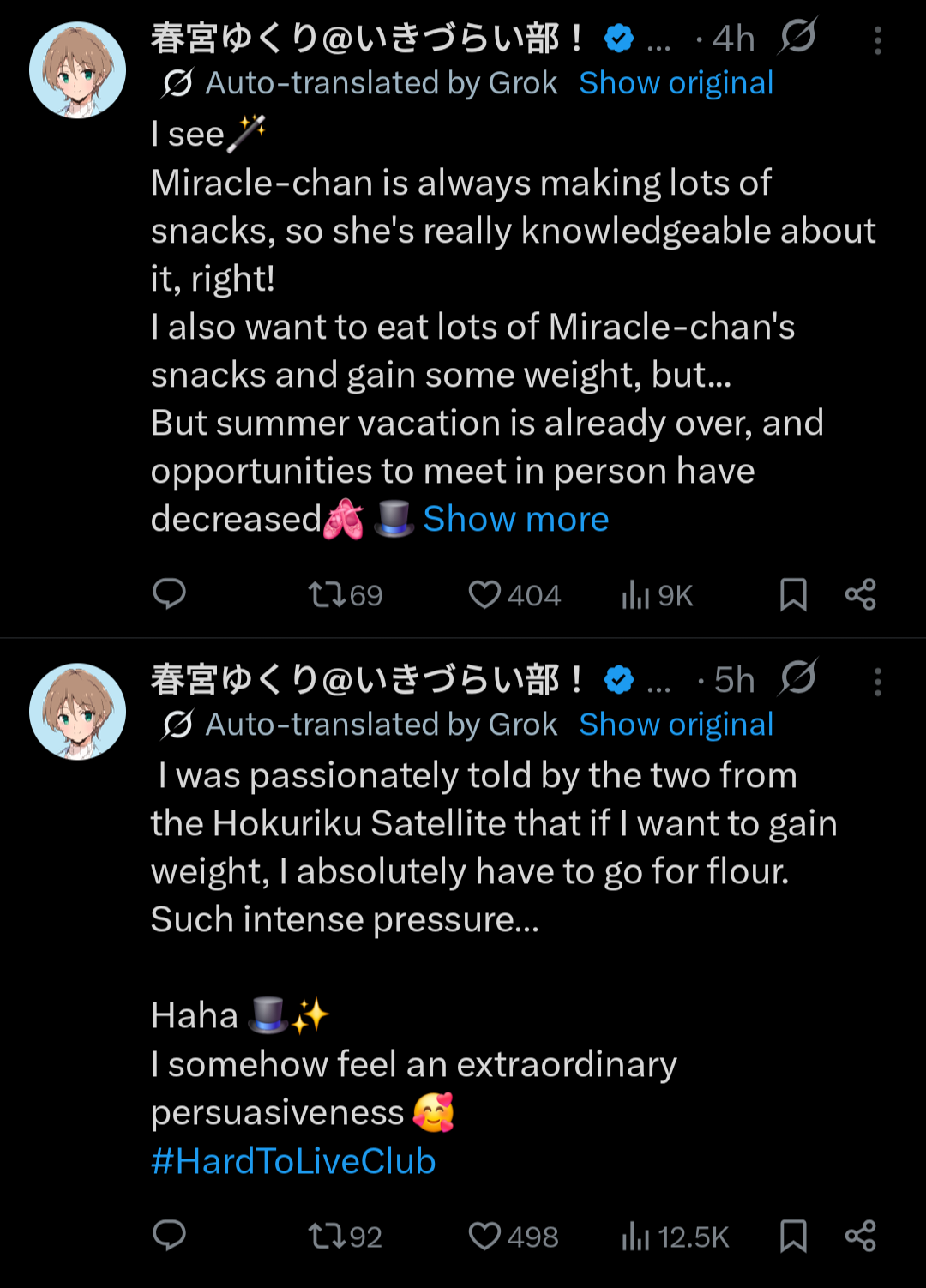Screen dimensions: 926x1288
Task: Tap the Grok translation icon beside 5h
Action: click(x=798, y=678)
